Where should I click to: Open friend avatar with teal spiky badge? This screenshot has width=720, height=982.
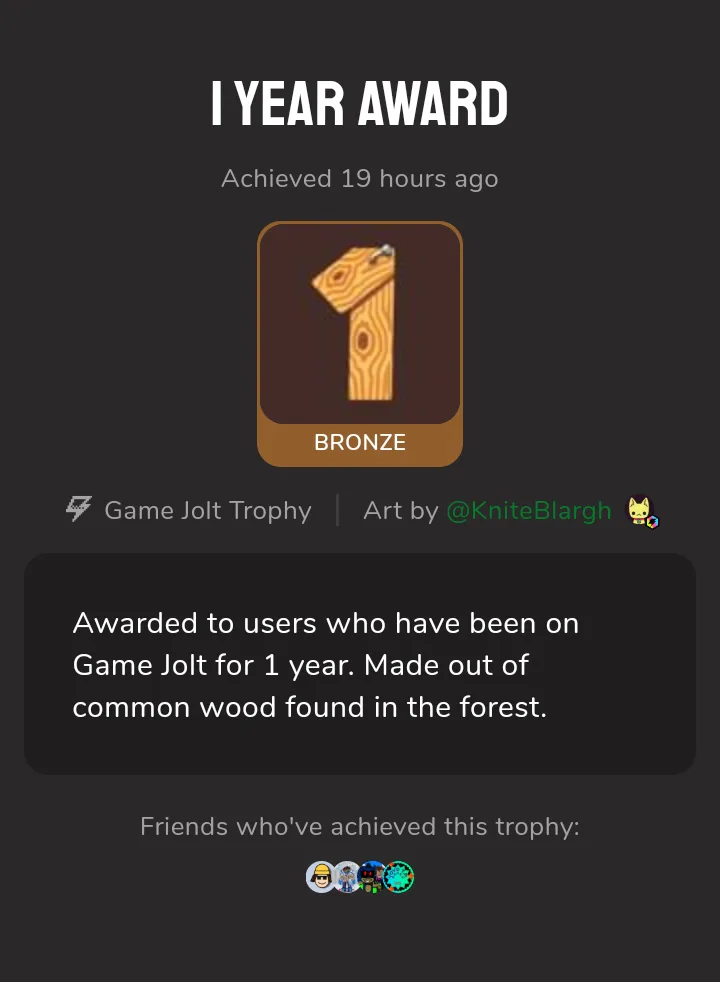[x=399, y=877]
